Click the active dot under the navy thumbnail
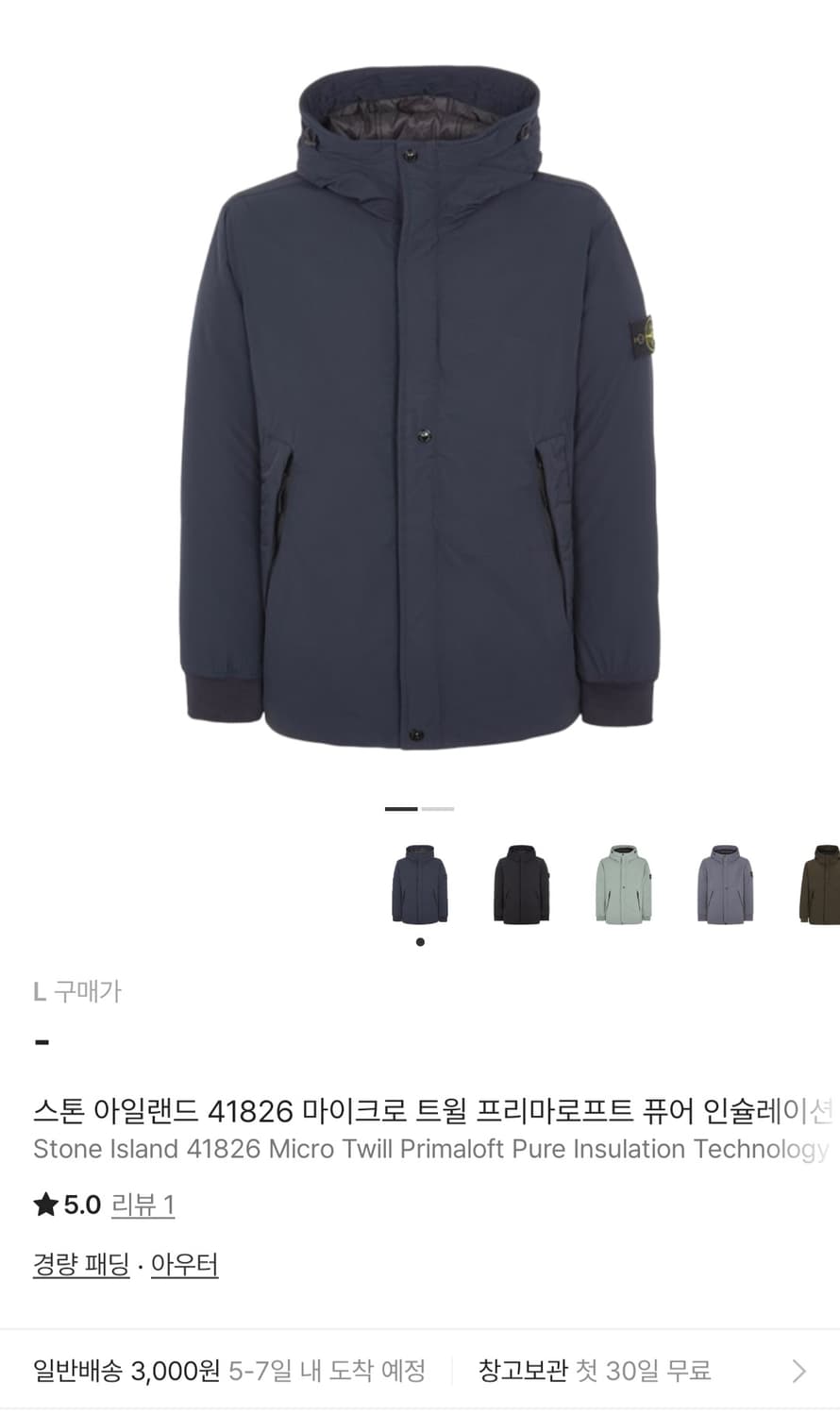This screenshot has height=1416, width=840. click(420, 939)
